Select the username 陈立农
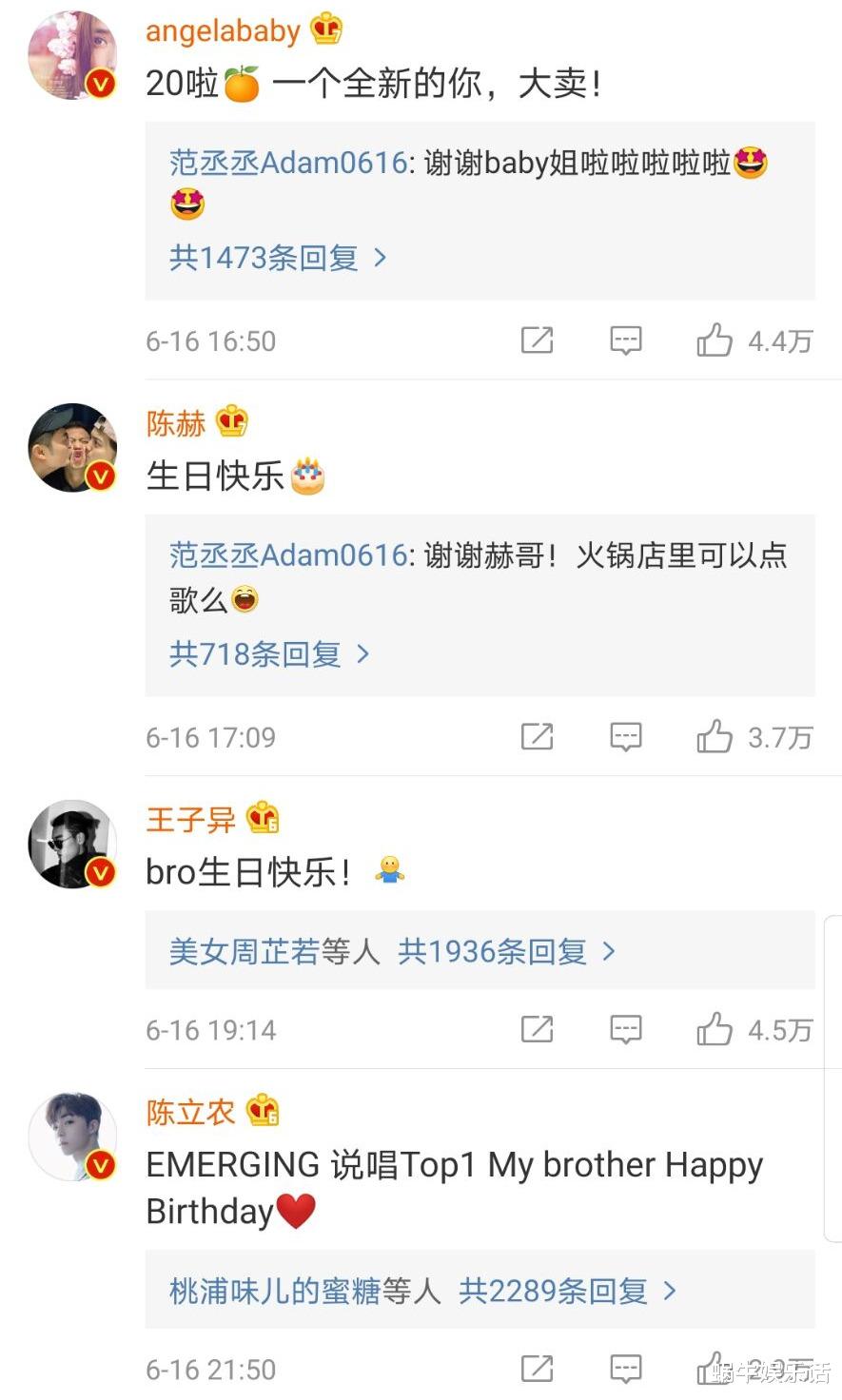This screenshot has width=842, height=1400. [189, 1112]
